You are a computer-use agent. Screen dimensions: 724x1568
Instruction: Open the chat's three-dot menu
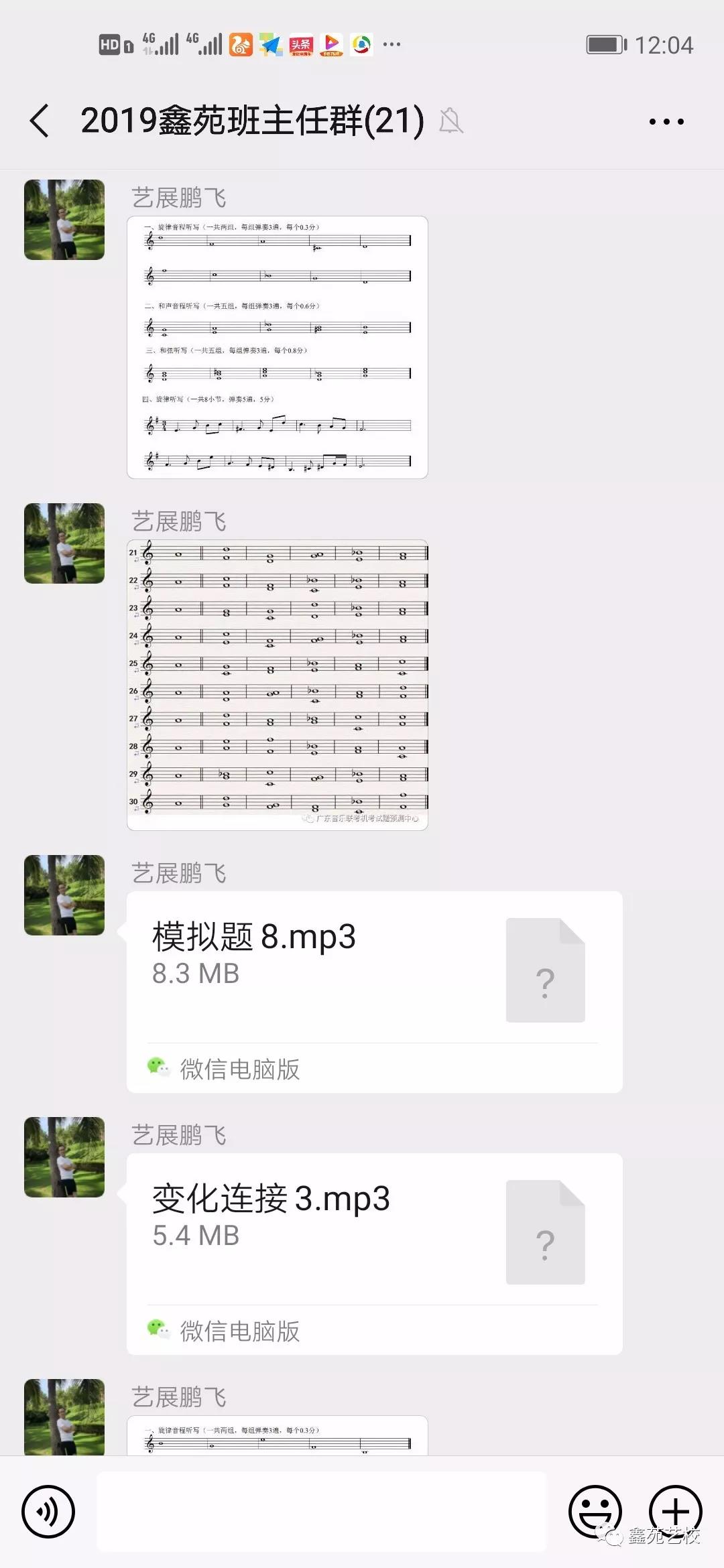click(666, 122)
